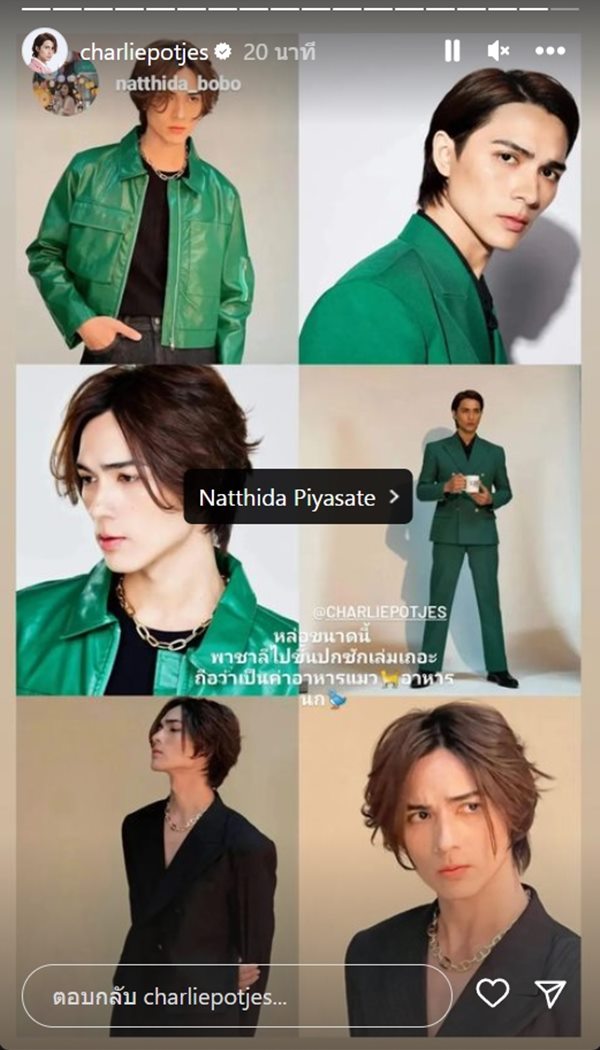Pause the story playback
Screen dimensions: 600x1050
click(x=452, y=51)
